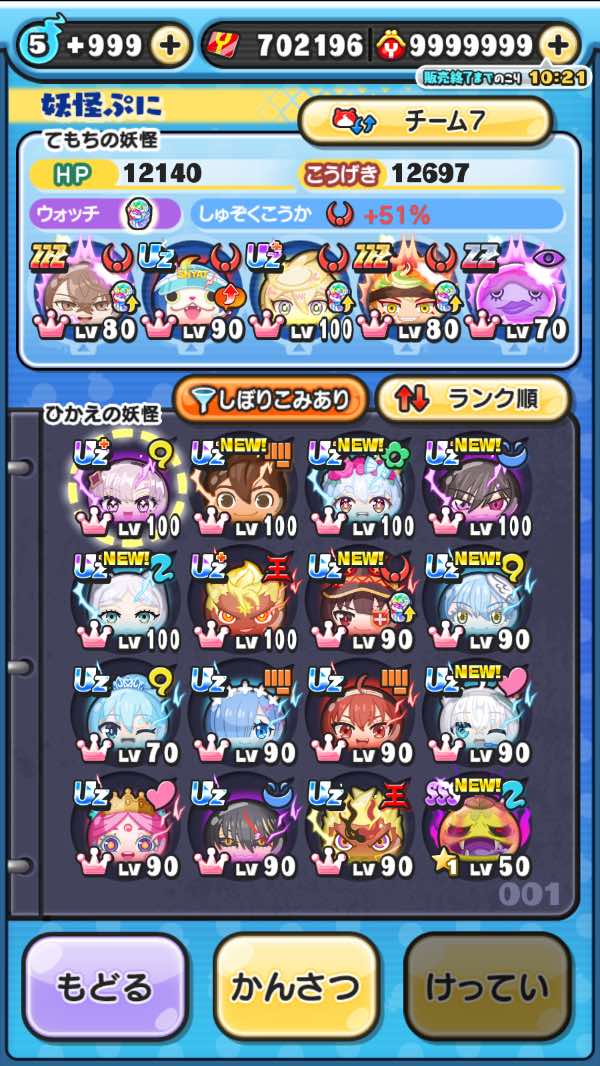Change sorting with the ランク順 button
600x1066 pixels.
pos(473,400)
